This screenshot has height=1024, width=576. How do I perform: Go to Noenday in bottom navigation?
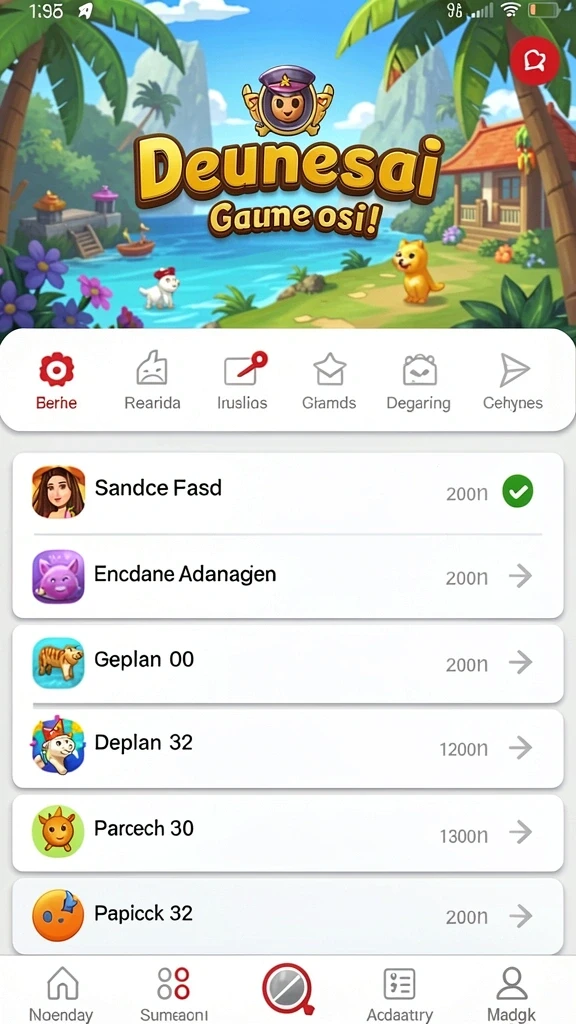(62, 993)
